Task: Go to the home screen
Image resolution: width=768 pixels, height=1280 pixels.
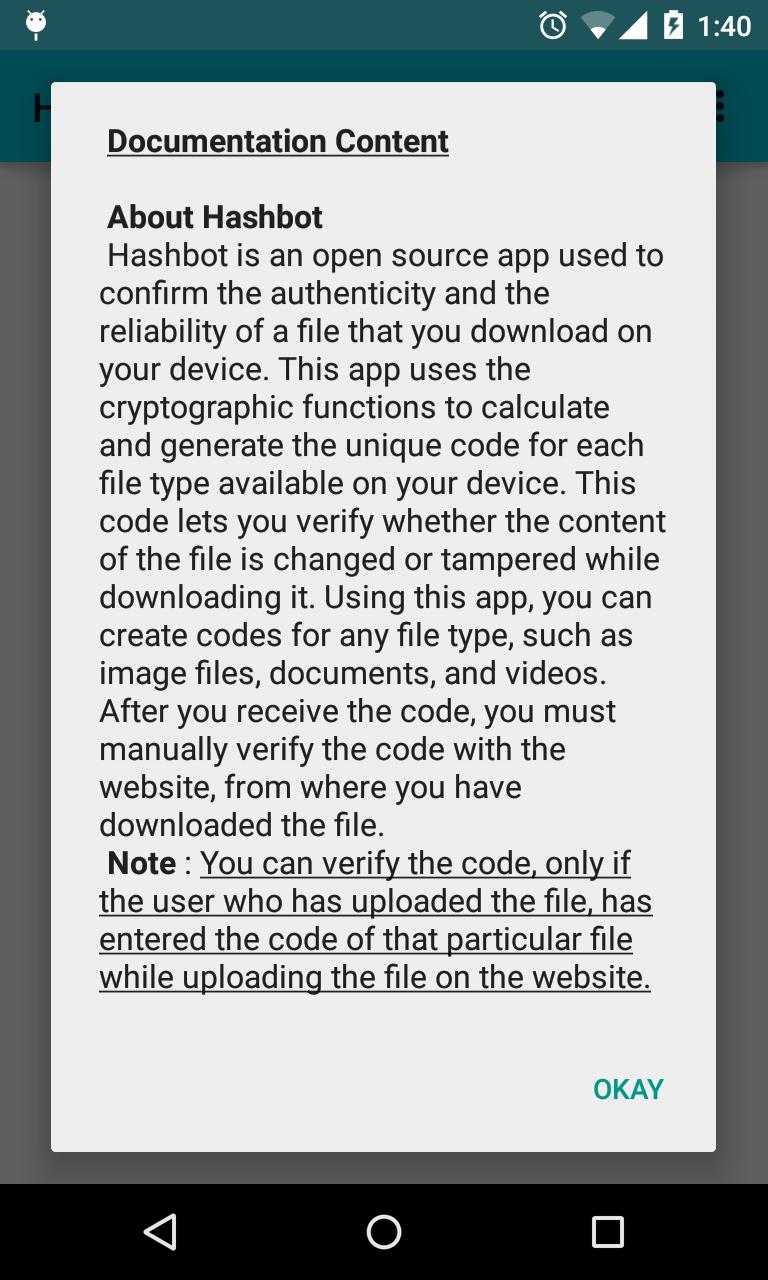Action: coord(384,1231)
